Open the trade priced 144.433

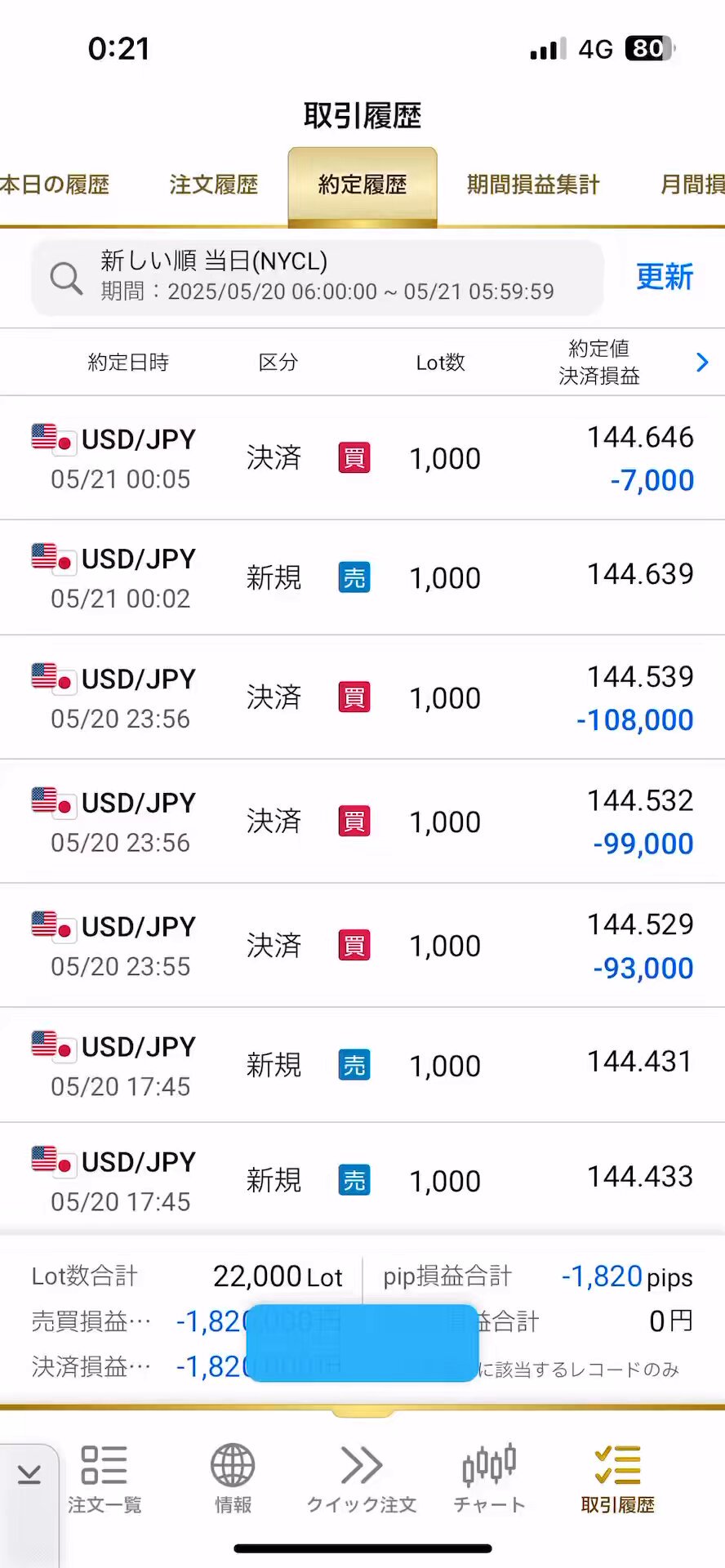362,1180
